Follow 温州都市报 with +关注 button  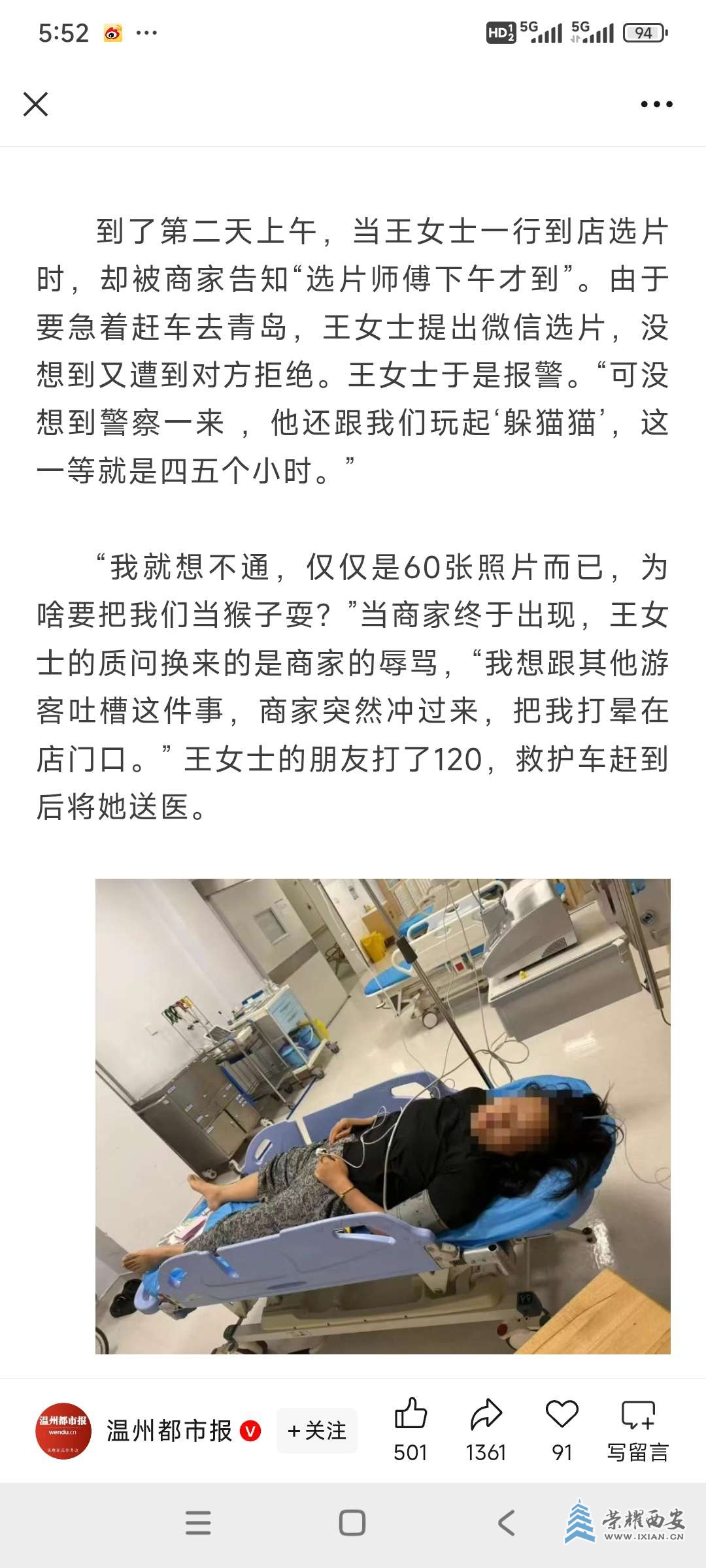(x=317, y=1431)
